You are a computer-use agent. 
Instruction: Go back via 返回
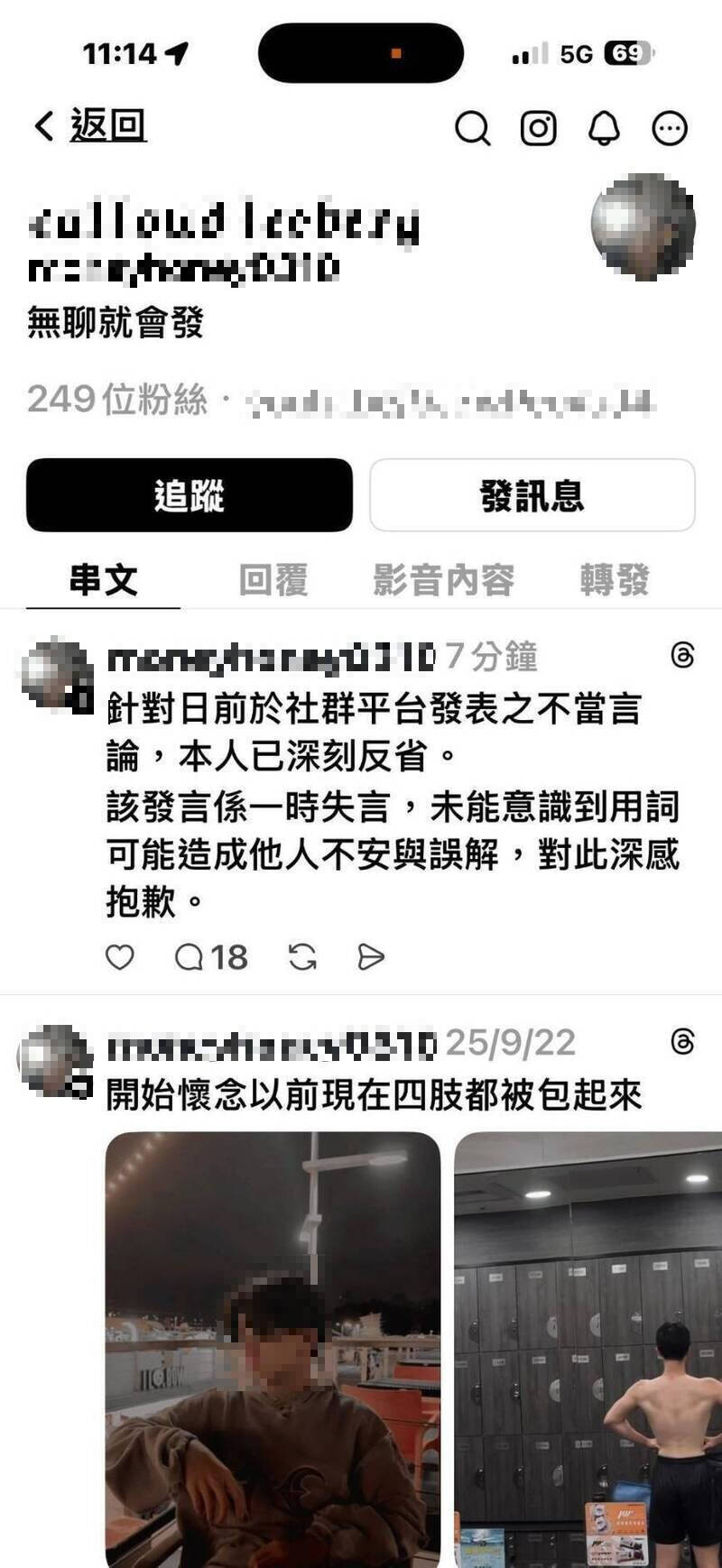coord(90,125)
